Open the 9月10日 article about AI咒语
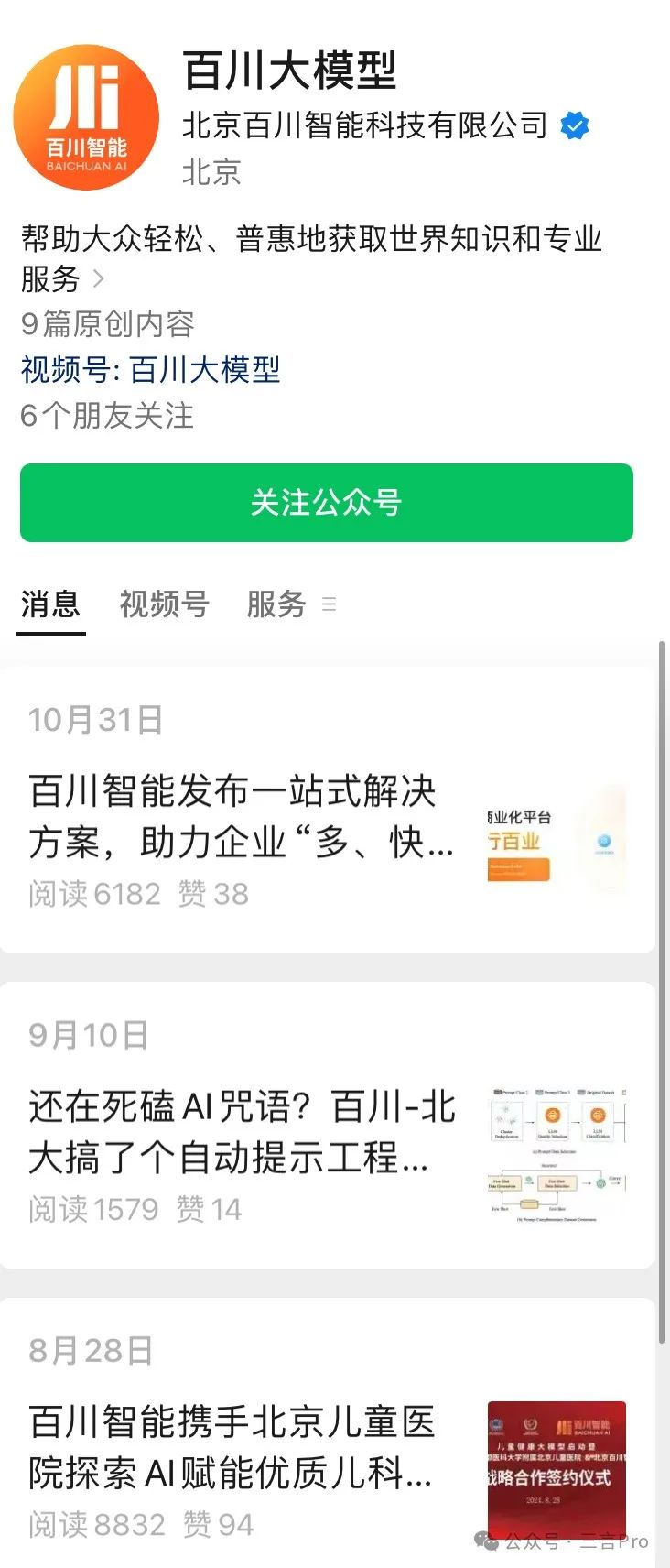Screen dimensions: 670x1568 pos(242,1132)
